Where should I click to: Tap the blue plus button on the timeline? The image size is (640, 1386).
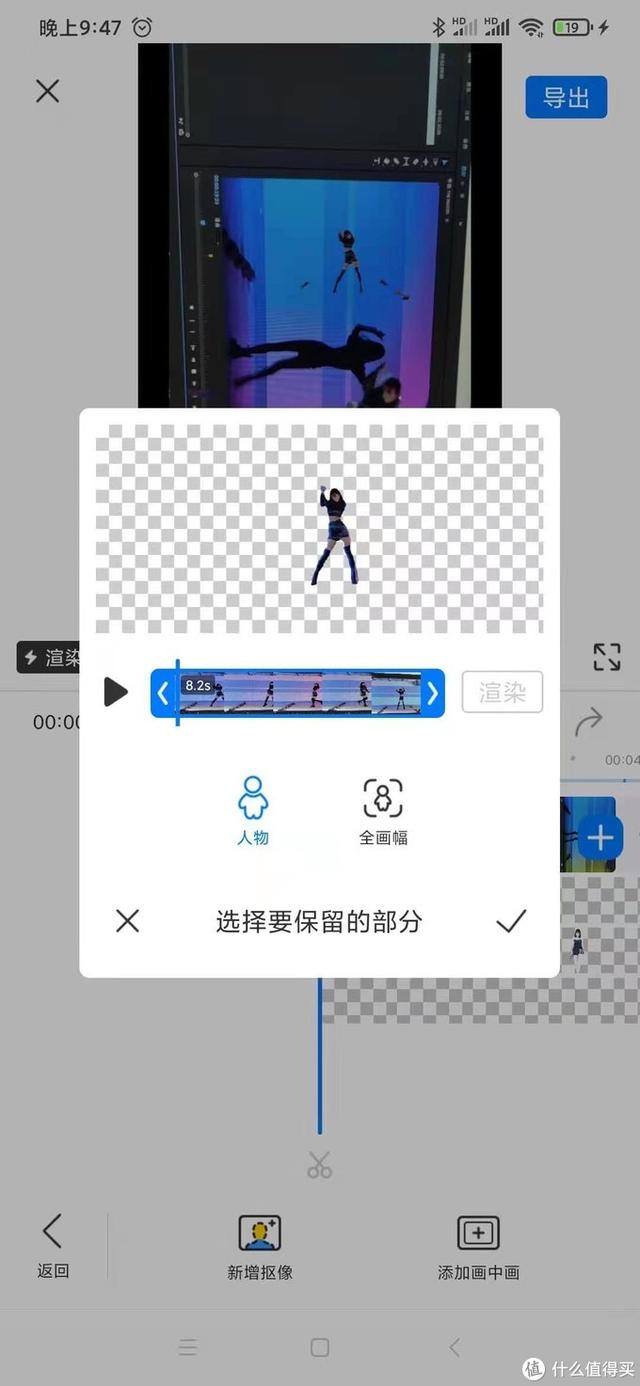coord(600,837)
